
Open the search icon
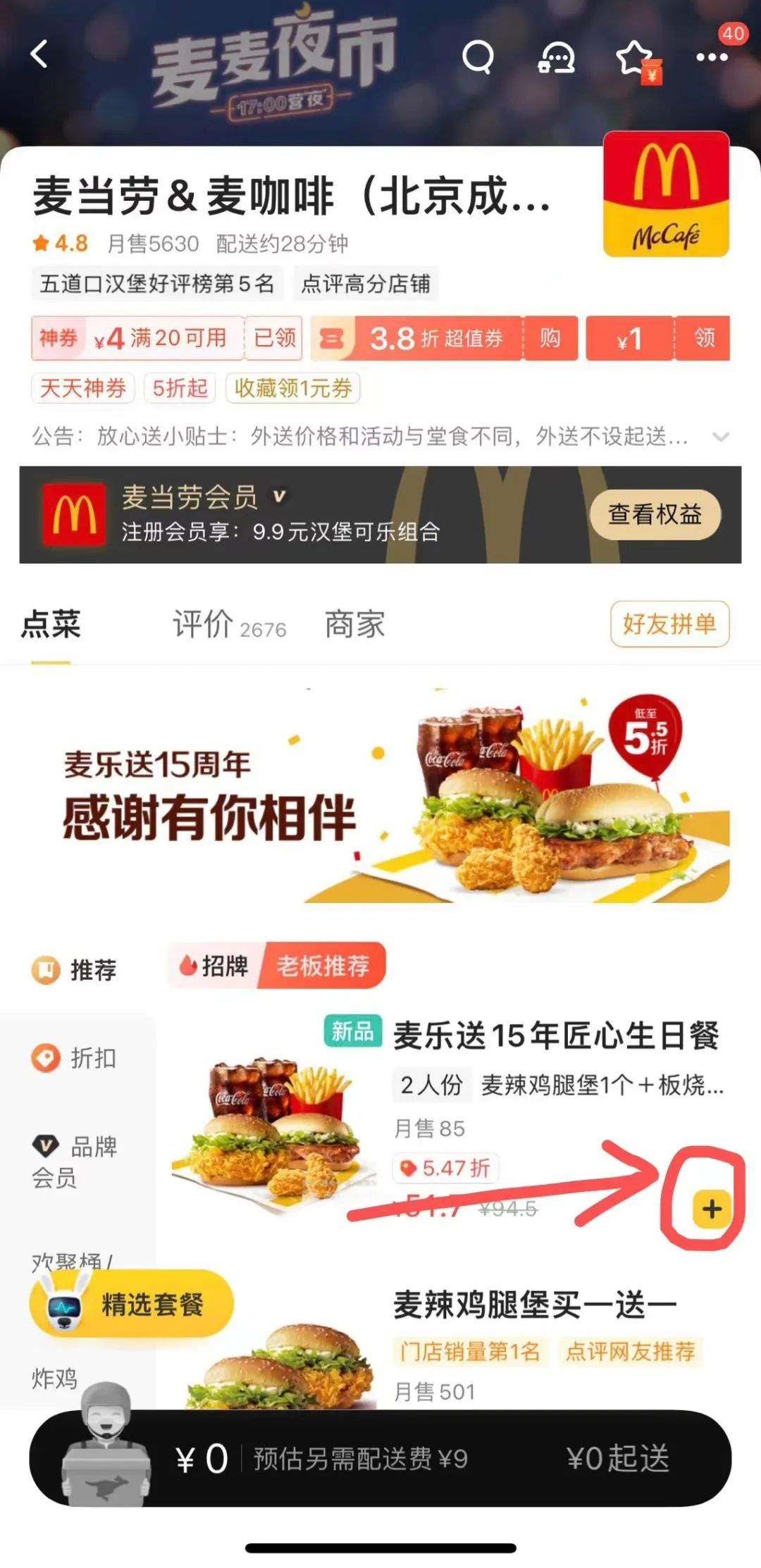[x=478, y=56]
